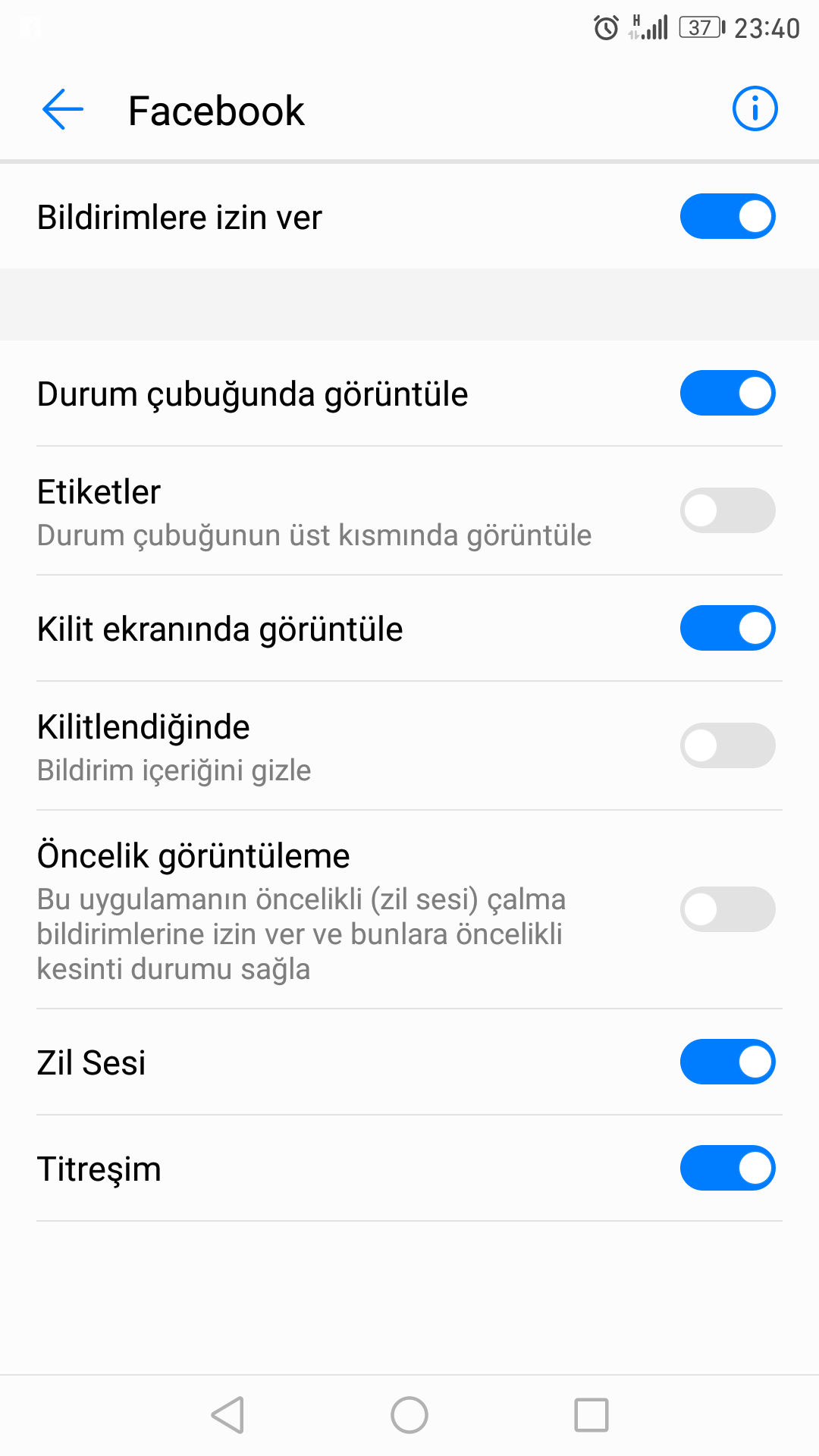
Task: Toggle Kilit ekranında görüntüle off
Action: (727, 629)
